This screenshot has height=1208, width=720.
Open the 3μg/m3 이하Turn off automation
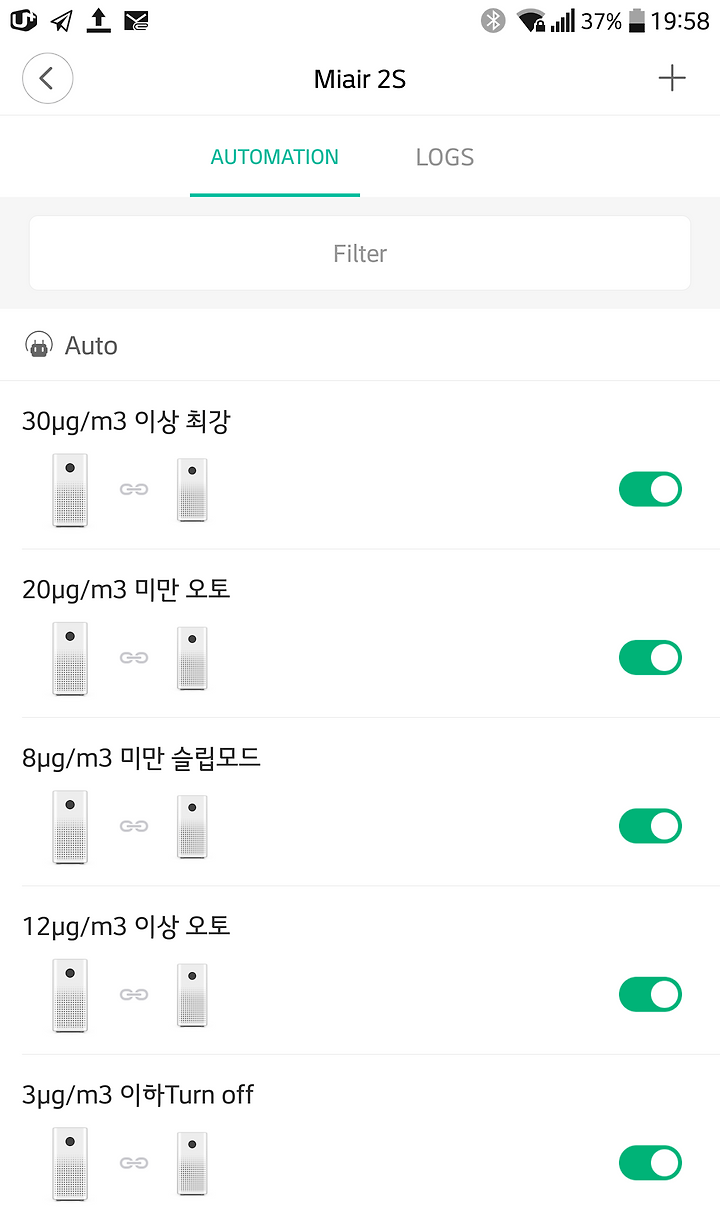360,1132
